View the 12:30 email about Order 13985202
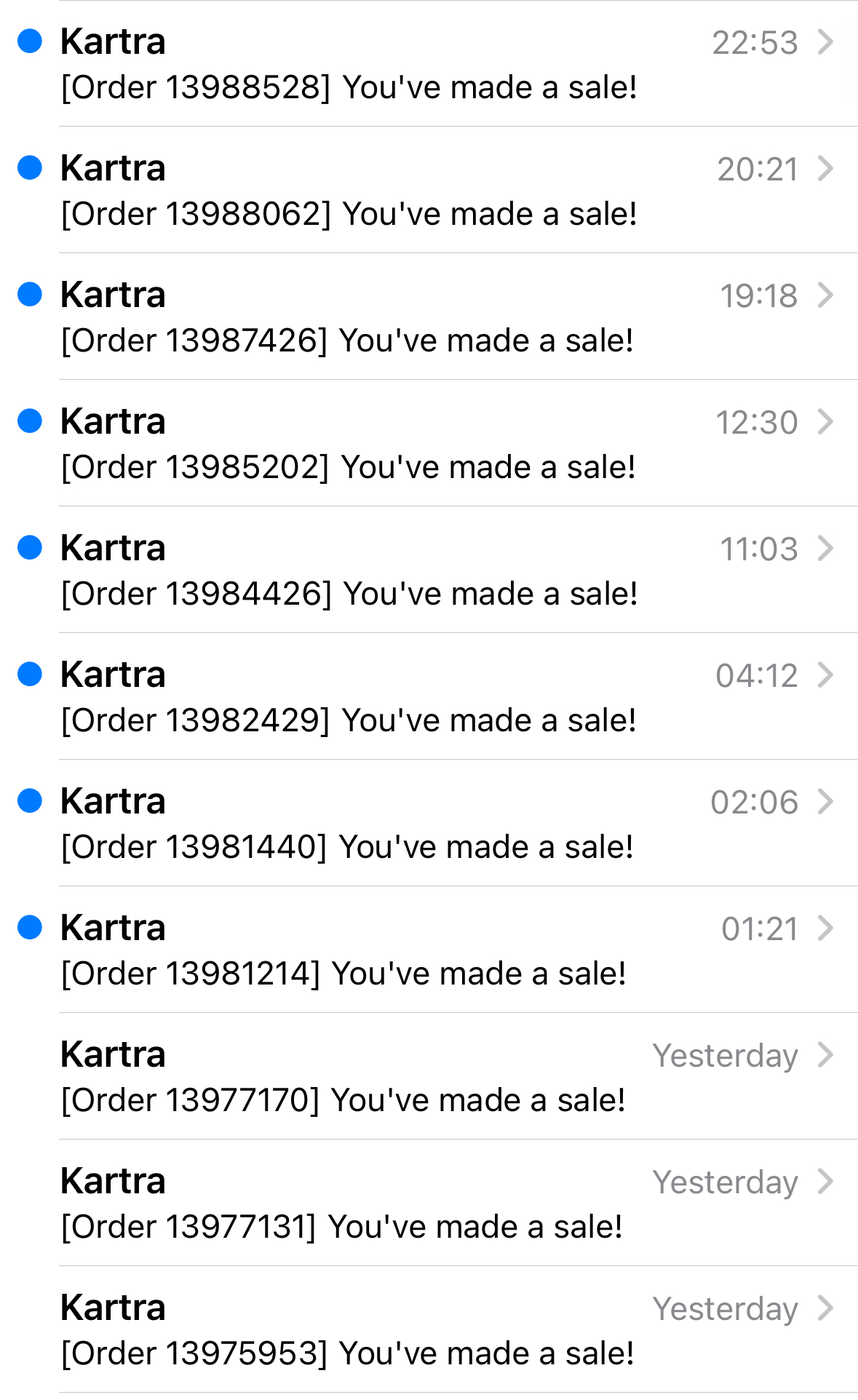Screen dimensions: 858x1400 coord(429,443)
